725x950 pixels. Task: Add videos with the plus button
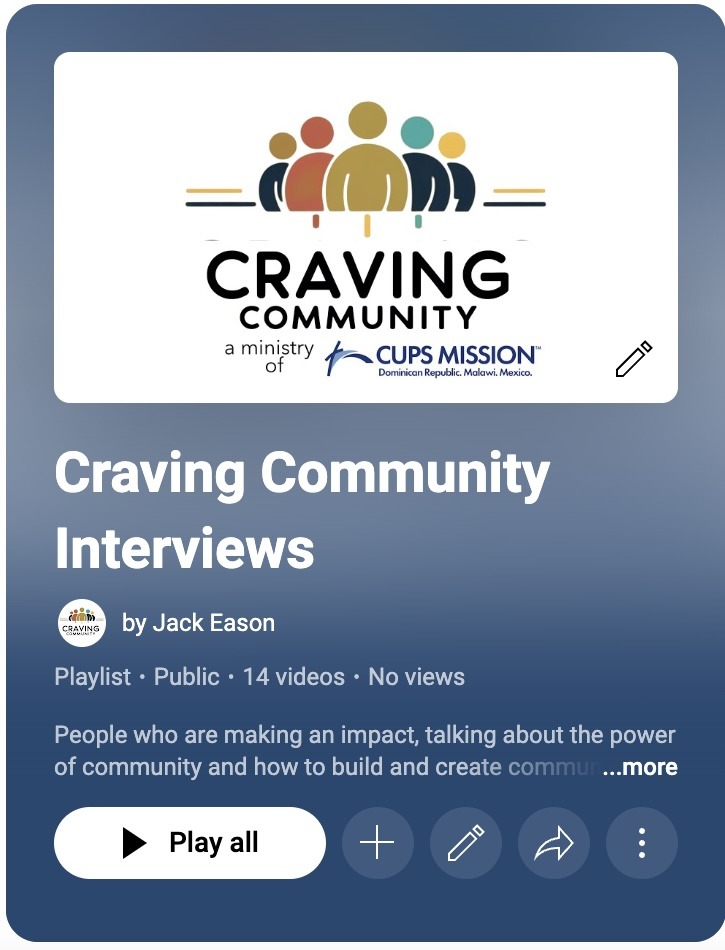(x=377, y=843)
